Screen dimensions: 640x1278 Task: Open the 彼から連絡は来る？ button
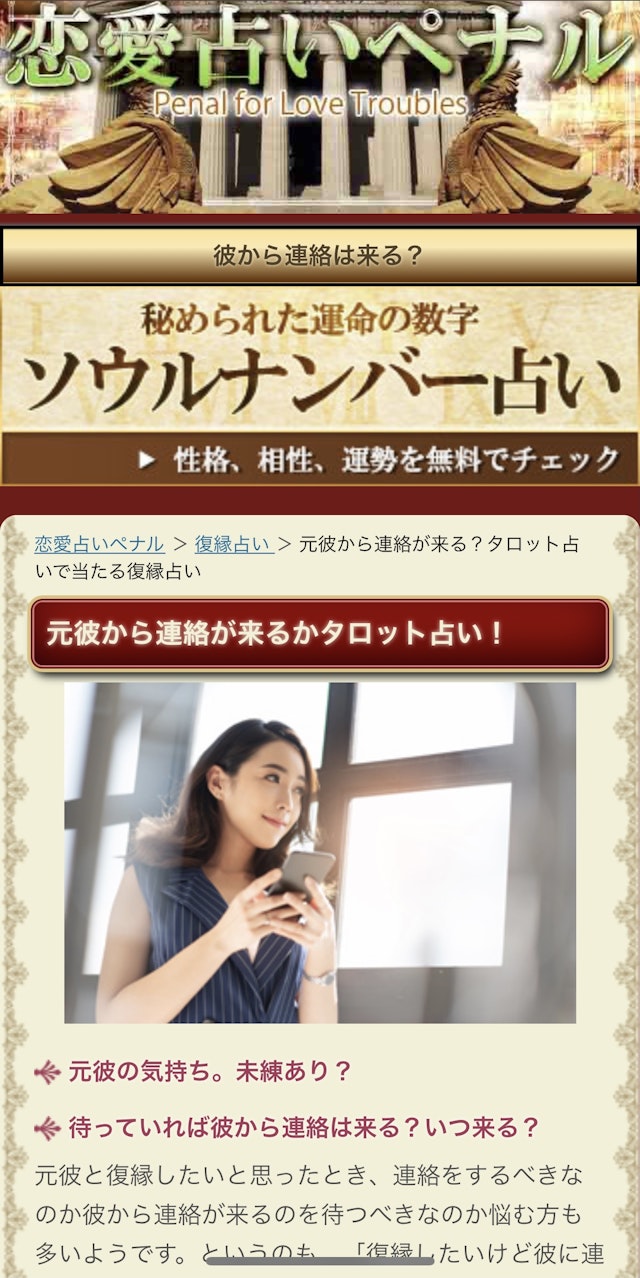coord(320,256)
